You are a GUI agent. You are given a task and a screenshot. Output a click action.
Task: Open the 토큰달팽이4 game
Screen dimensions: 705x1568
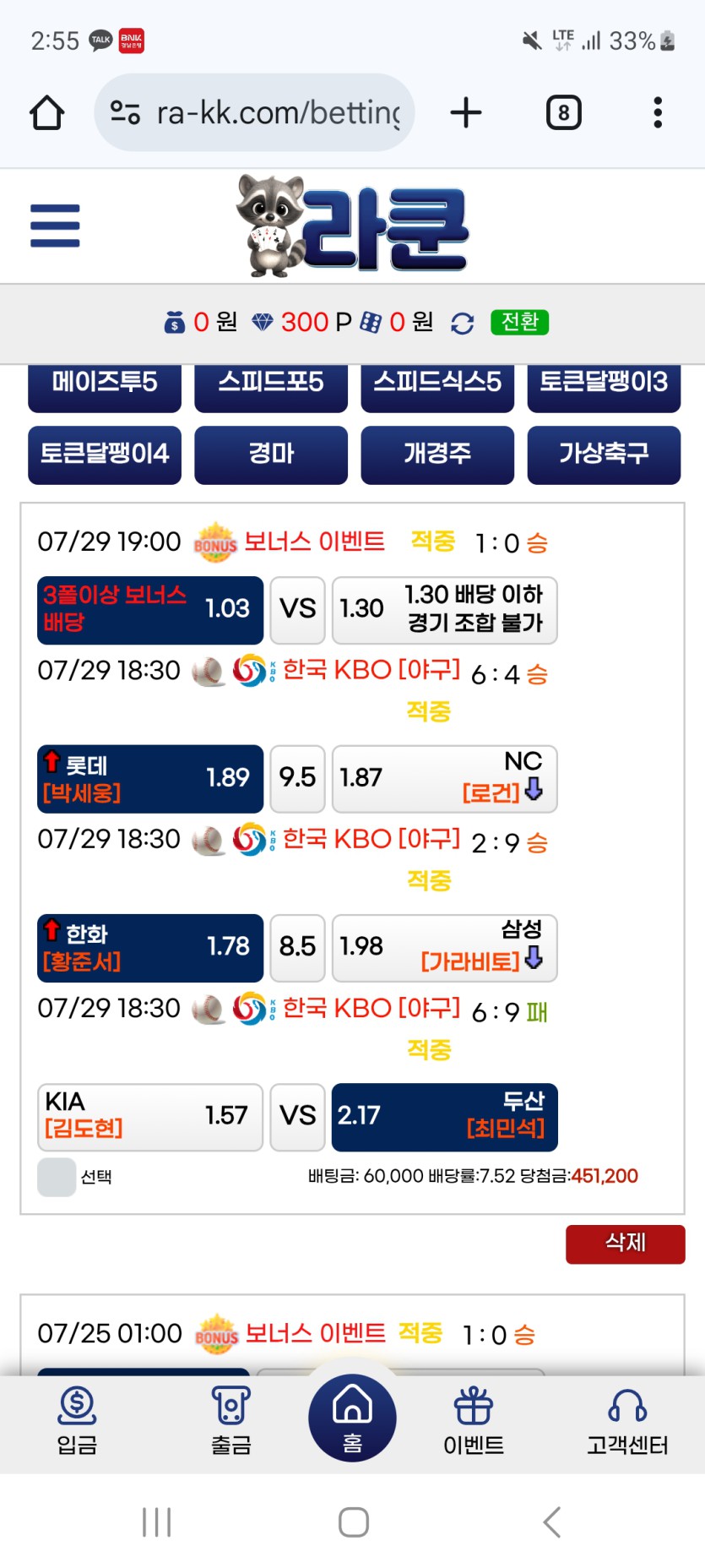(x=105, y=455)
